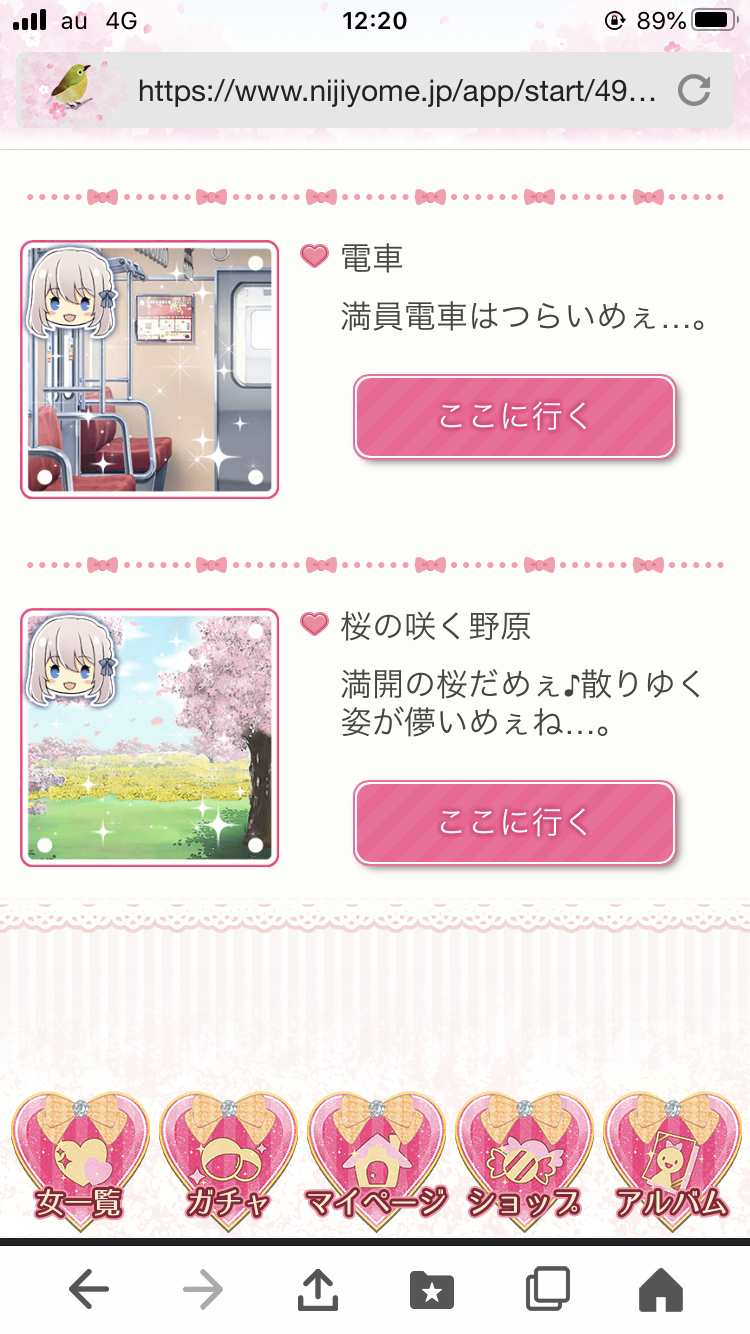The image size is (750, 1334).
Task: Open browser bookmarks folder
Action: [432, 1291]
